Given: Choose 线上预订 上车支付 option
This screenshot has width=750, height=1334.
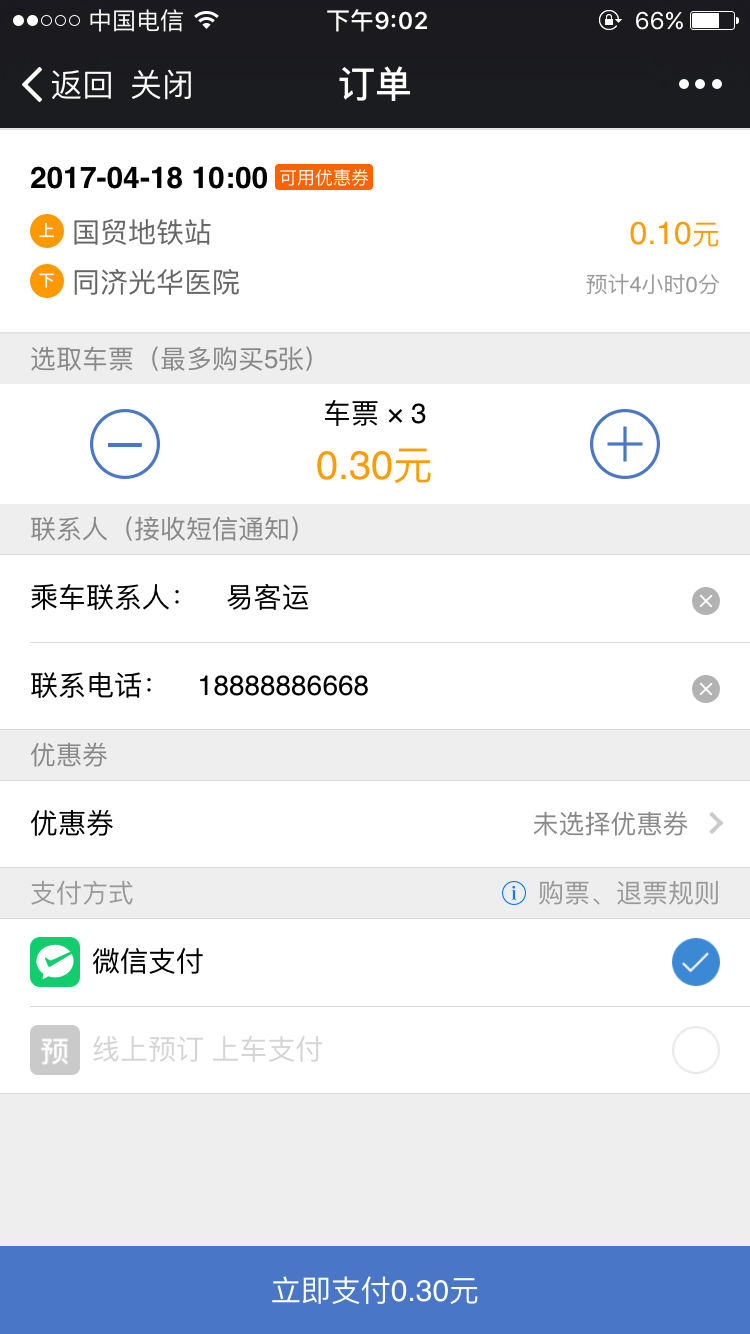Looking at the screenshot, I should [375, 1050].
